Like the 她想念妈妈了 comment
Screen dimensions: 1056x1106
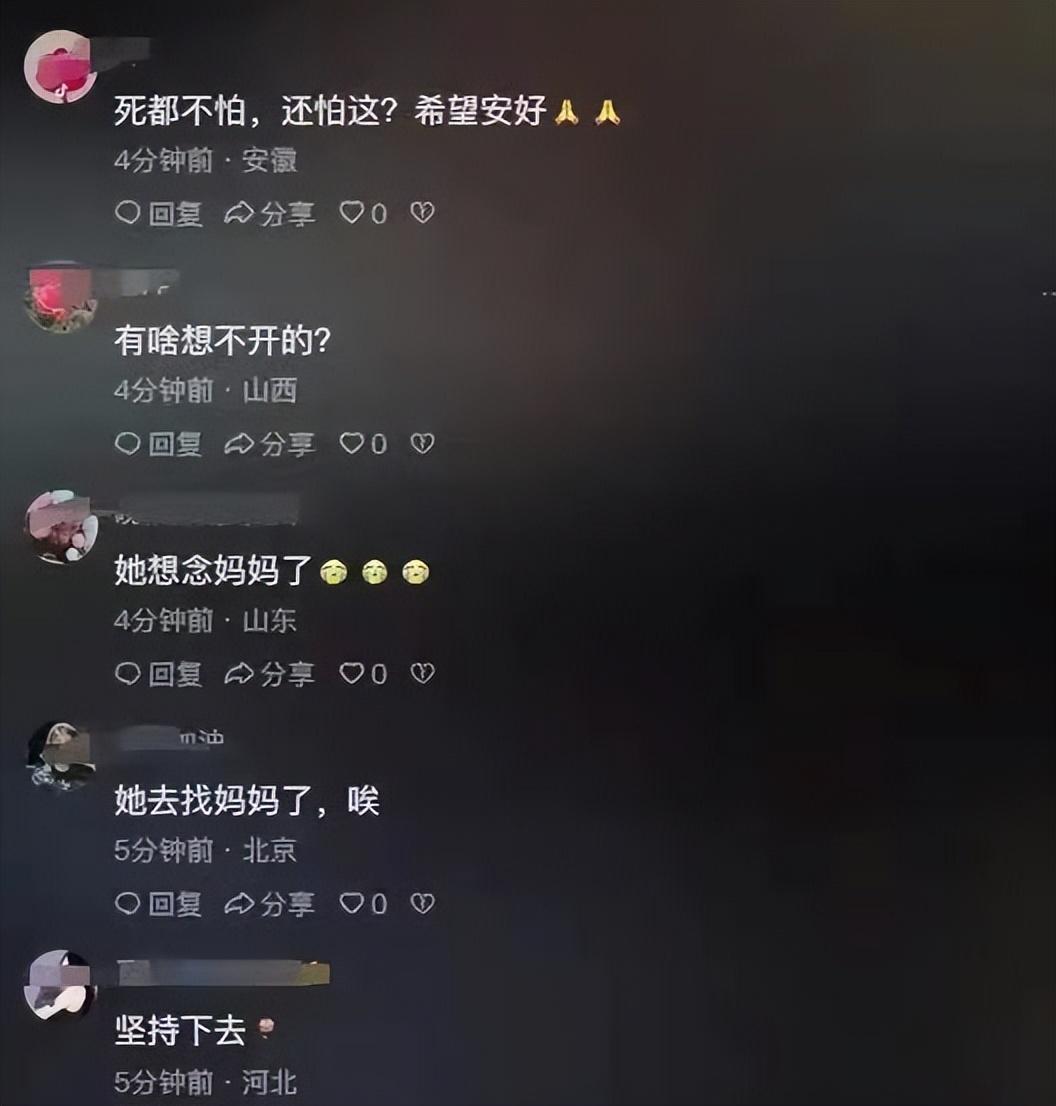point(352,672)
